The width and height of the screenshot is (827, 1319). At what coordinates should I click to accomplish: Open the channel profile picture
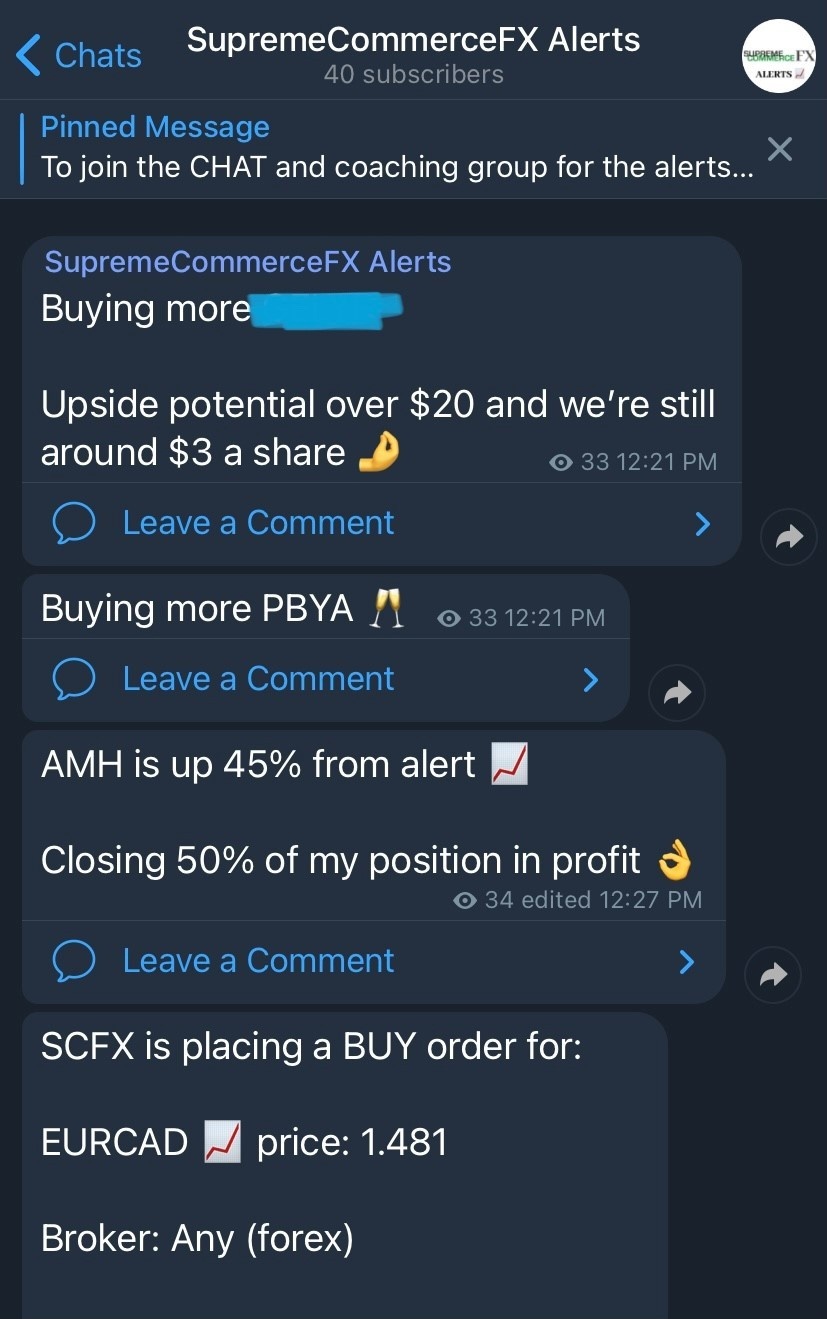(x=778, y=56)
